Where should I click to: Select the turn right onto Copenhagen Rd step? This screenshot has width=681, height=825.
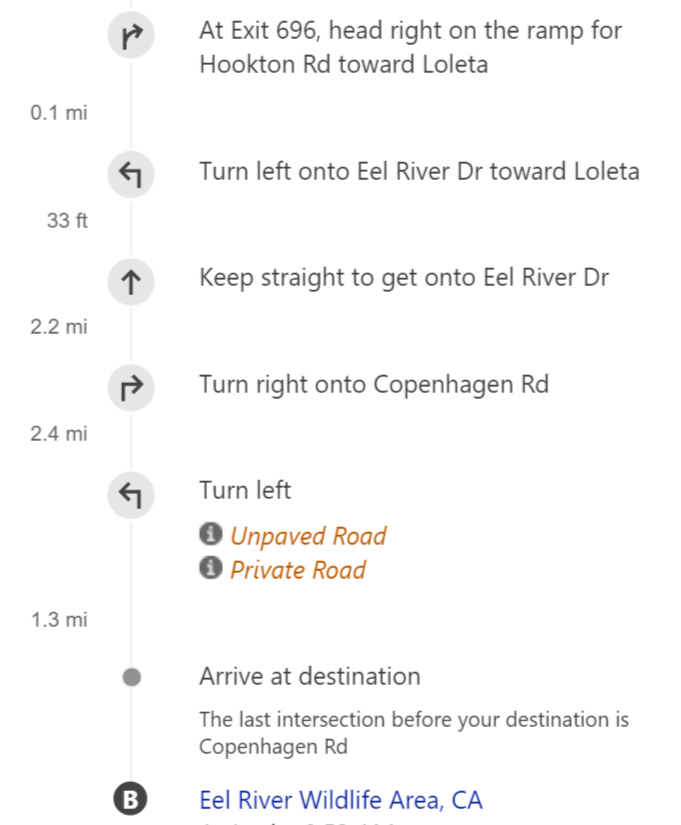tap(373, 384)
